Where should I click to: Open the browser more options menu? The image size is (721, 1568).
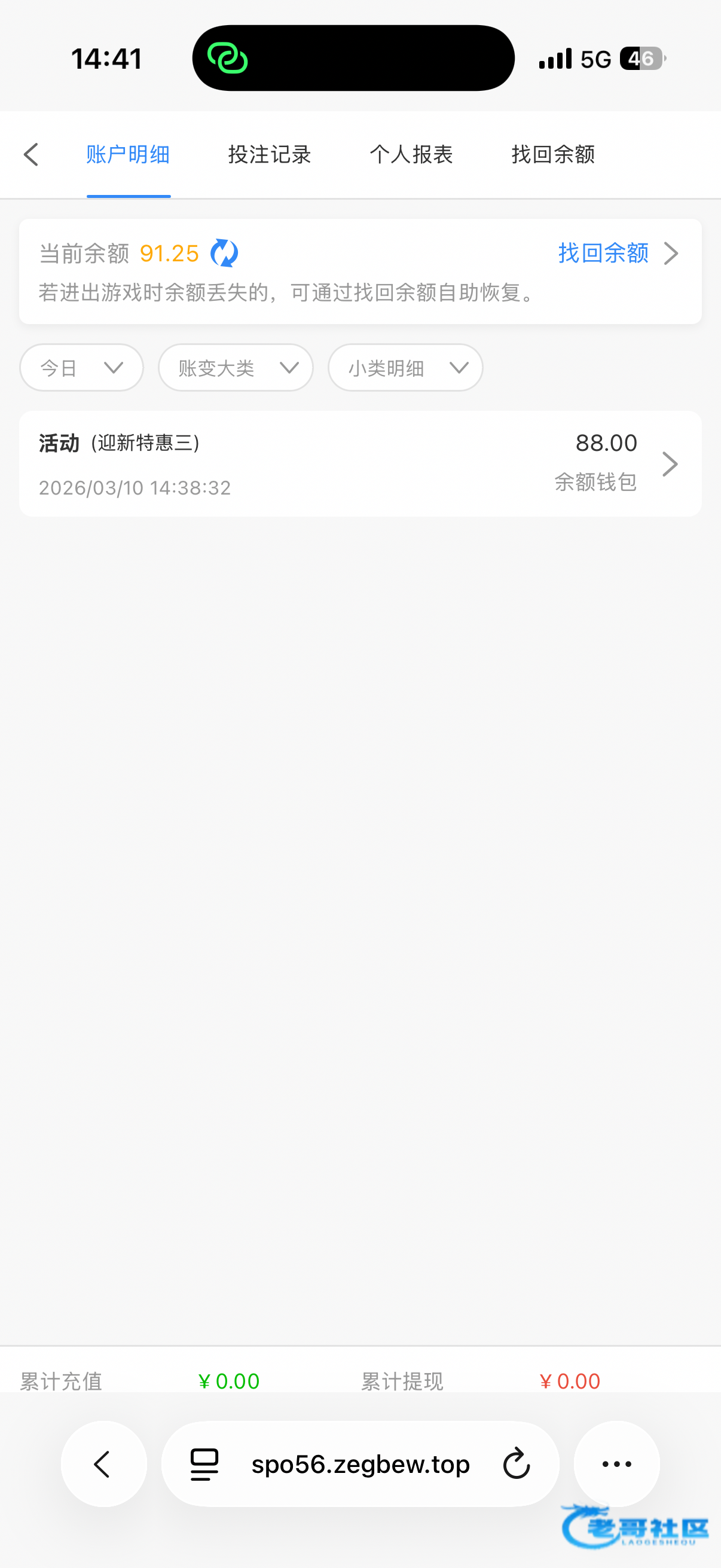(x=617, y=1464)
